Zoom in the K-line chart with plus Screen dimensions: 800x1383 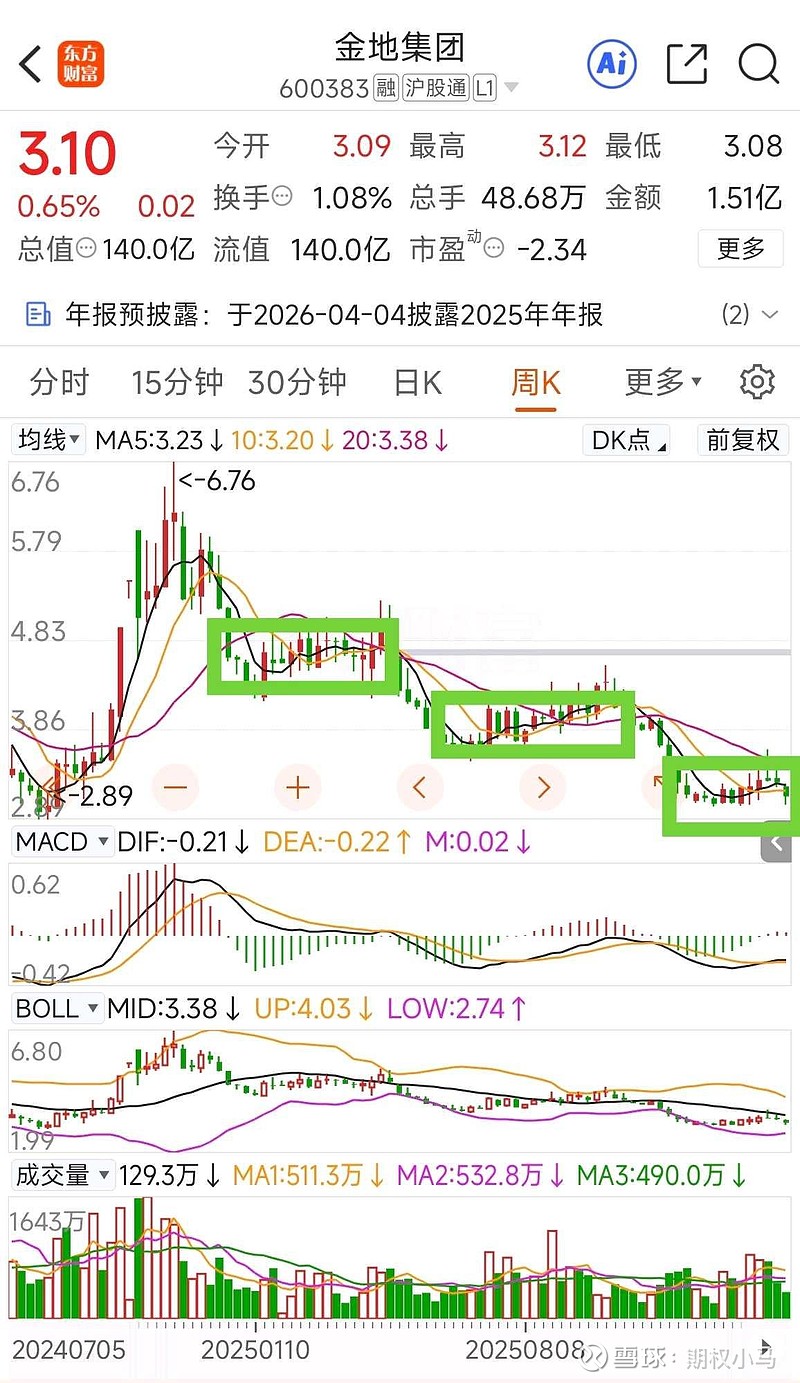coord(297,788)
